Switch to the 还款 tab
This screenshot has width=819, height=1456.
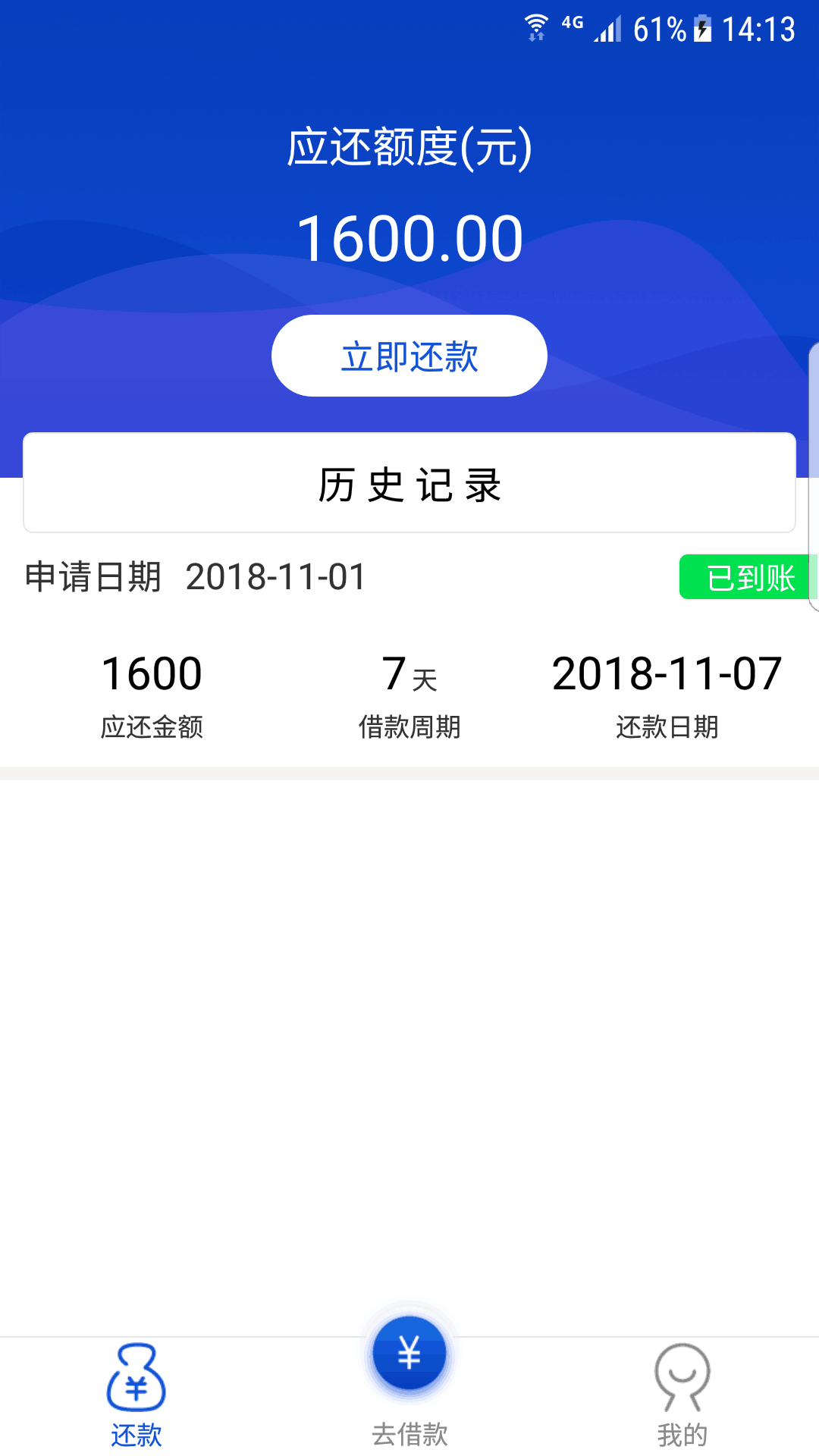pos(136,1396)
